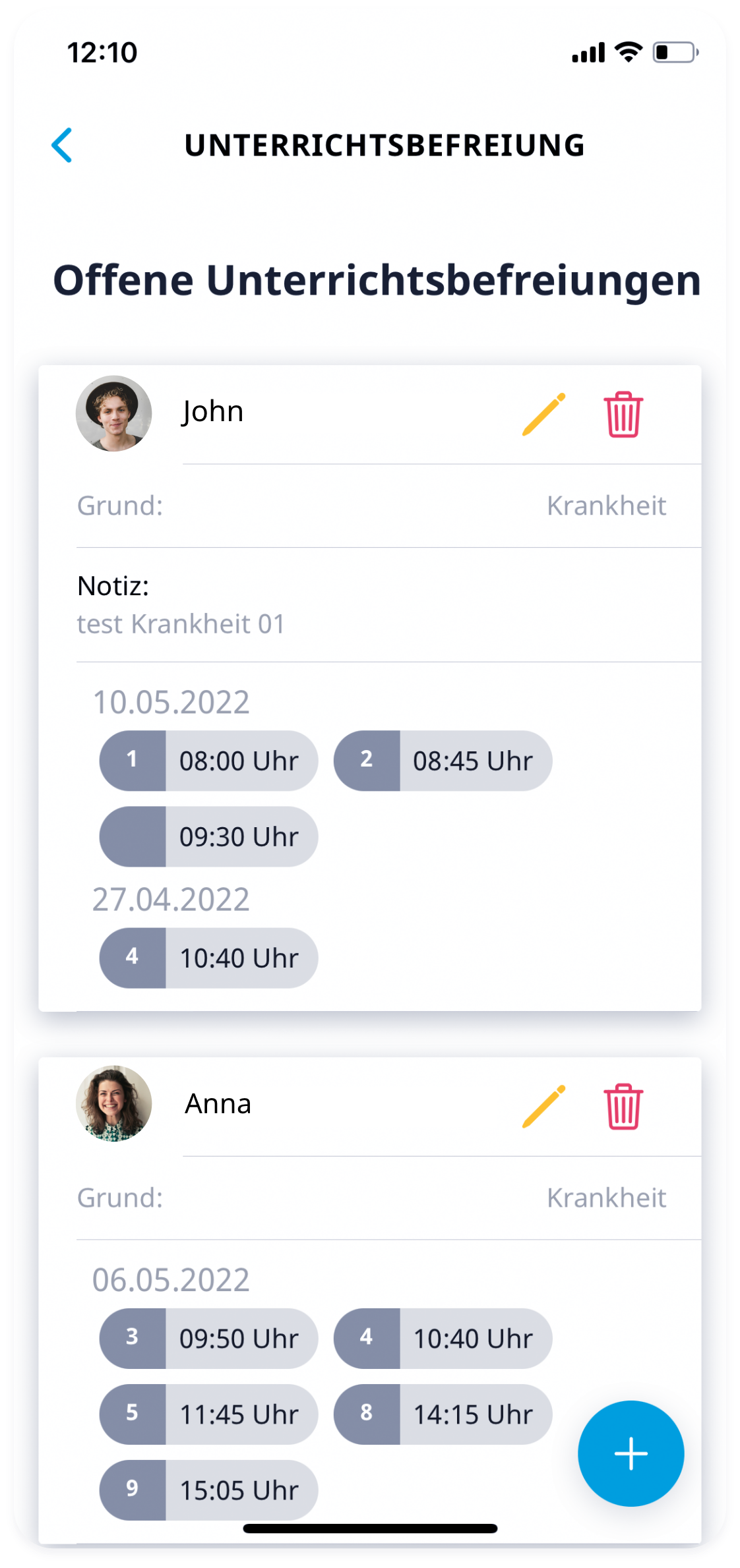
Task: Delete John's Unterrichtsbefreiung entry
Action: tap(623, 415)
